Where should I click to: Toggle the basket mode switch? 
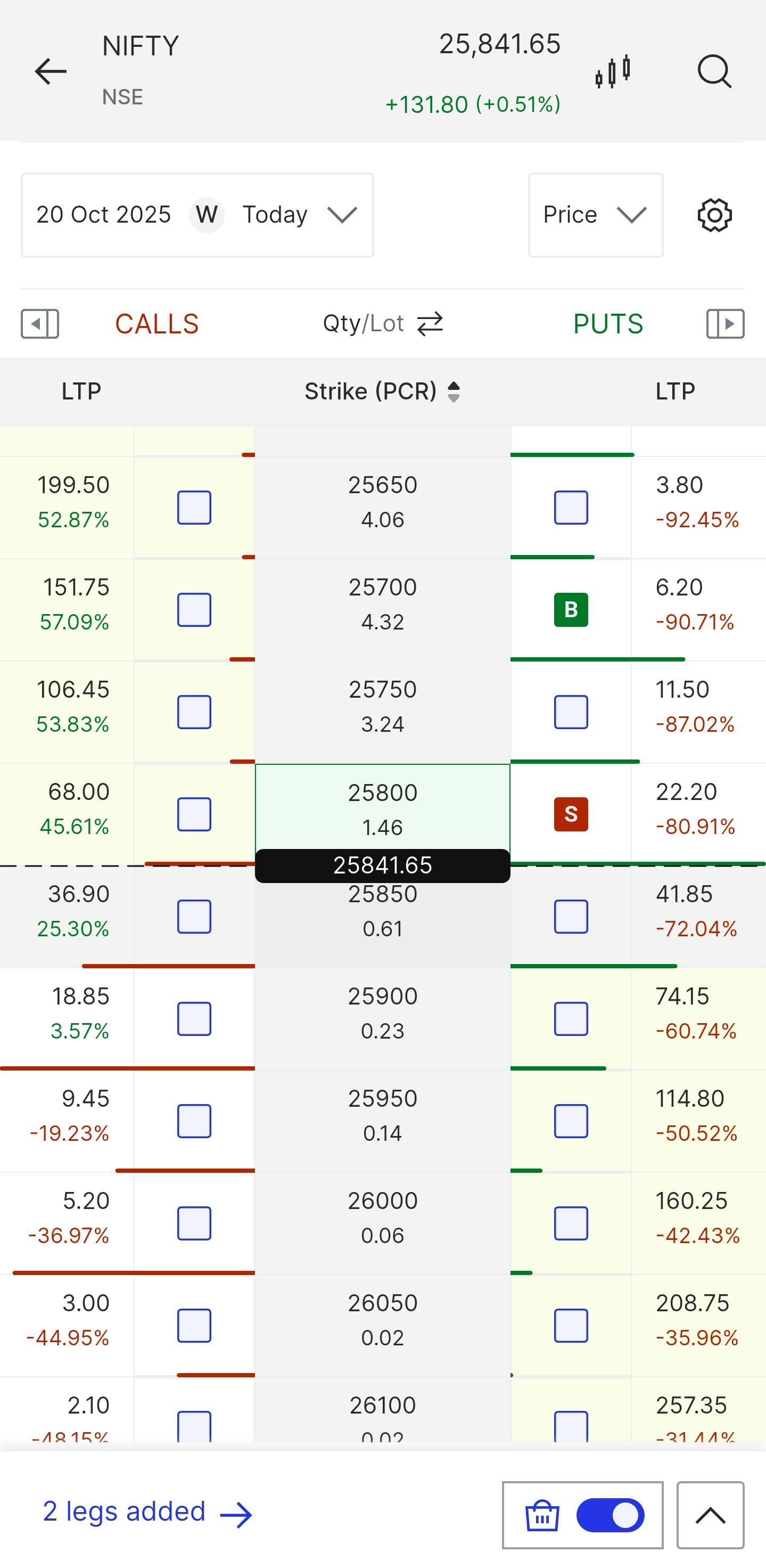click(x=610, y=1515)
